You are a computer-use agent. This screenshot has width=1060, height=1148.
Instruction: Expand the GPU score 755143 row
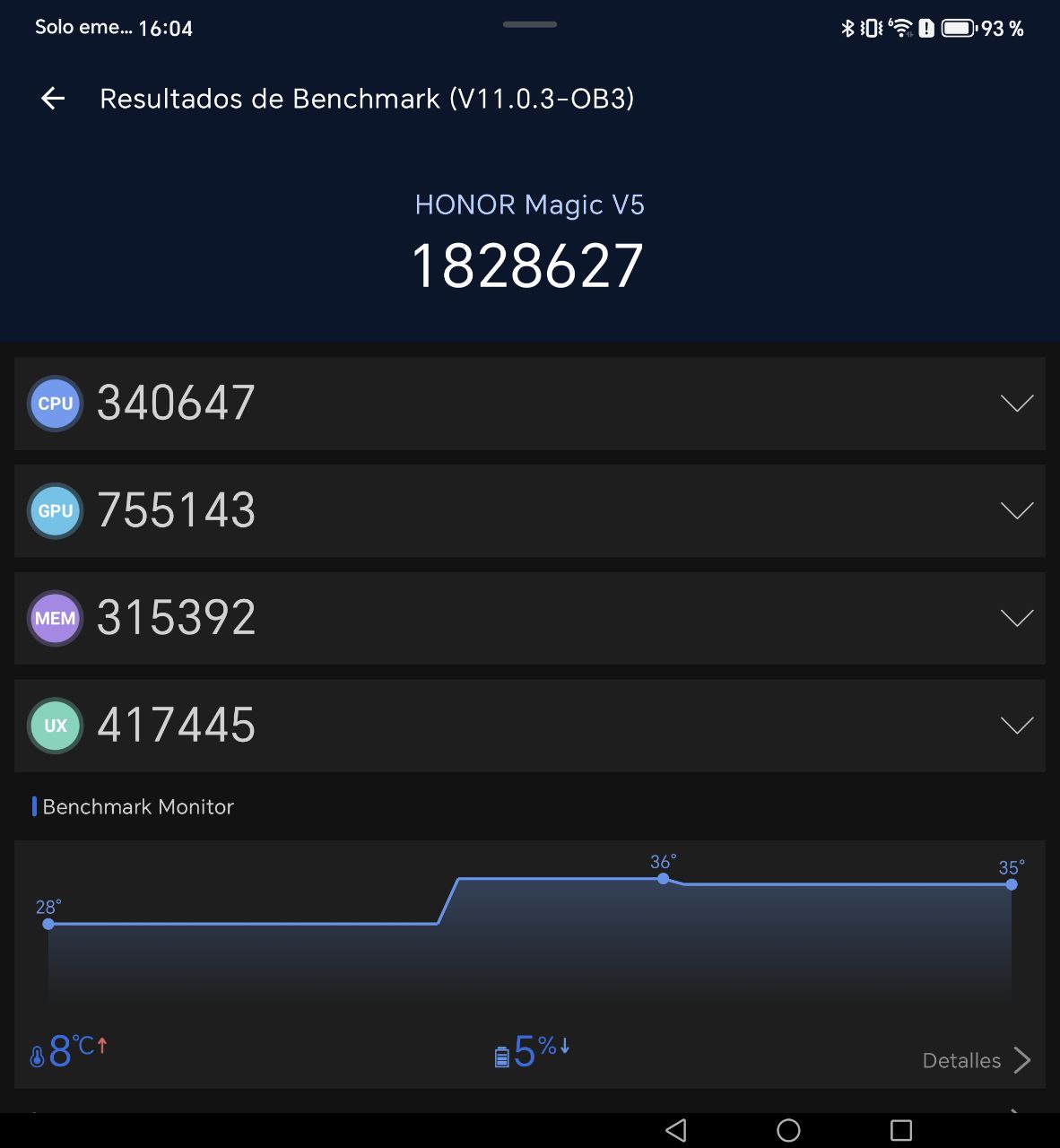(1016, 511)
